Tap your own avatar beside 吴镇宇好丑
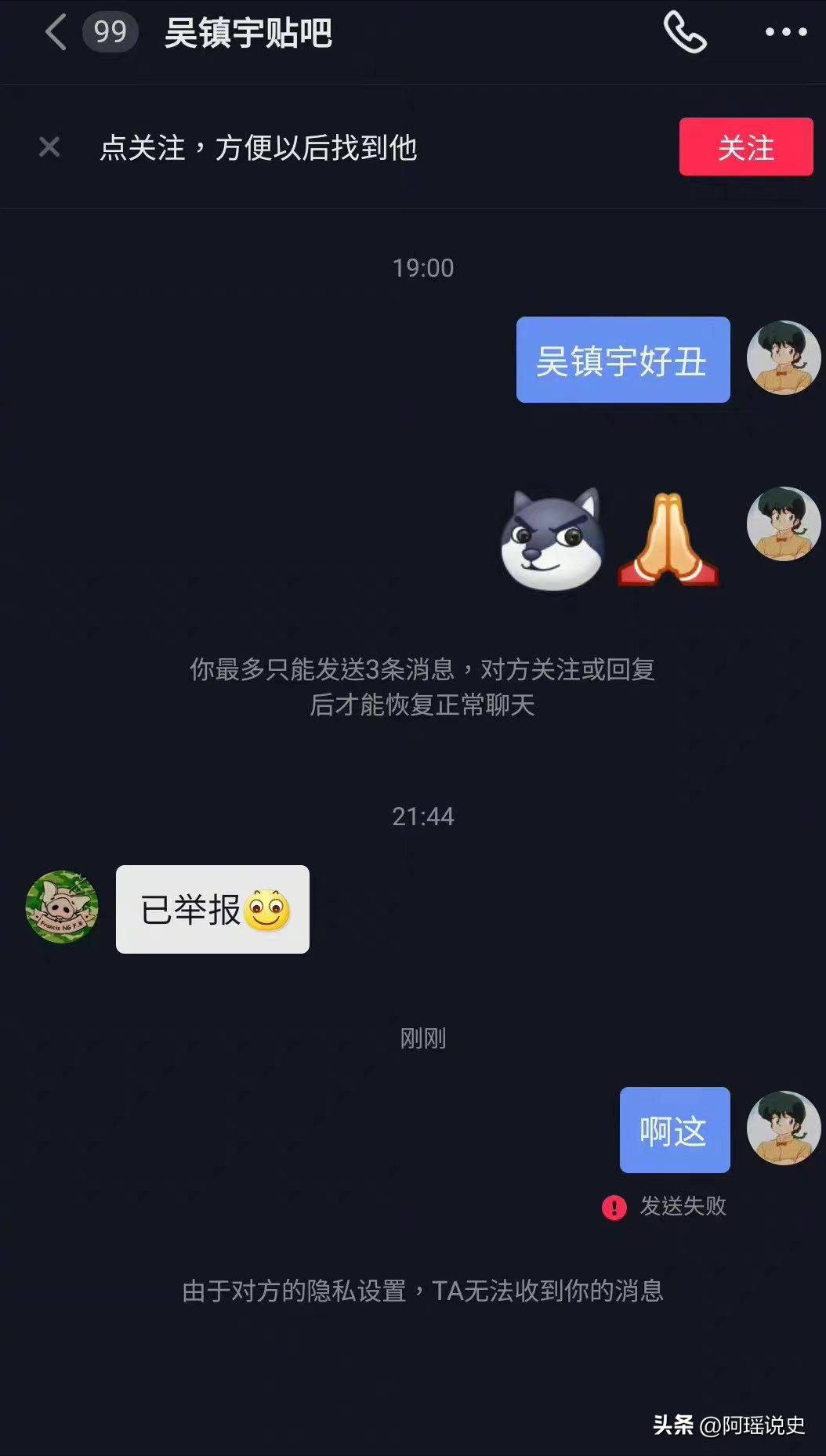 click(x=783, y=359)
